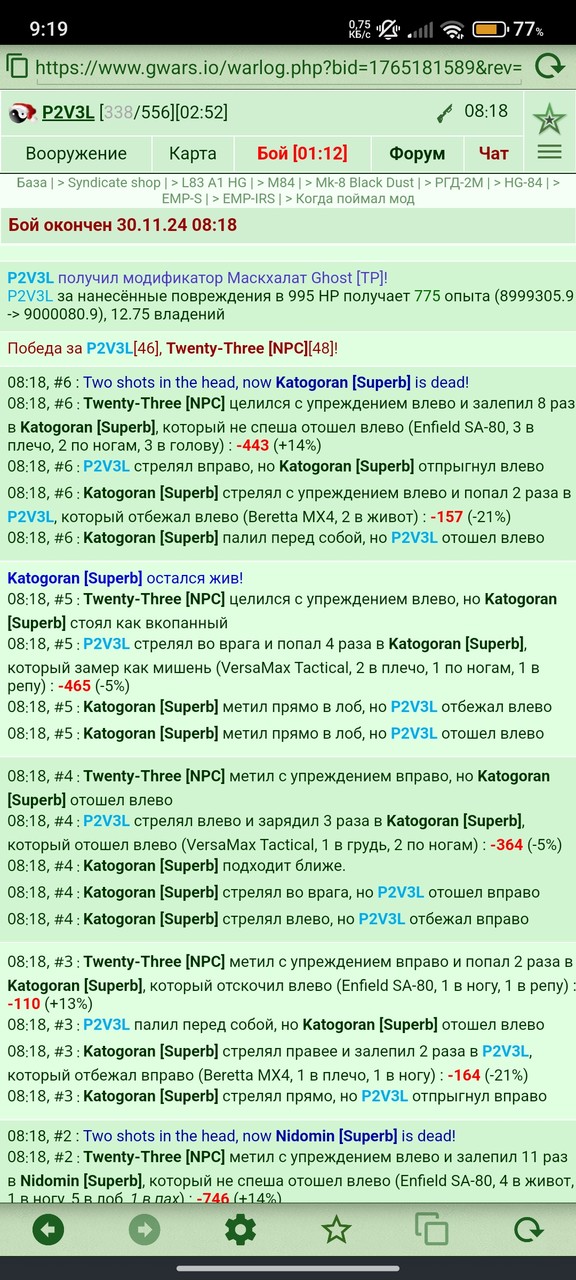Reload page with top refresh icon
Screen dimensions: 576x1280
click(x=549, y=67)
